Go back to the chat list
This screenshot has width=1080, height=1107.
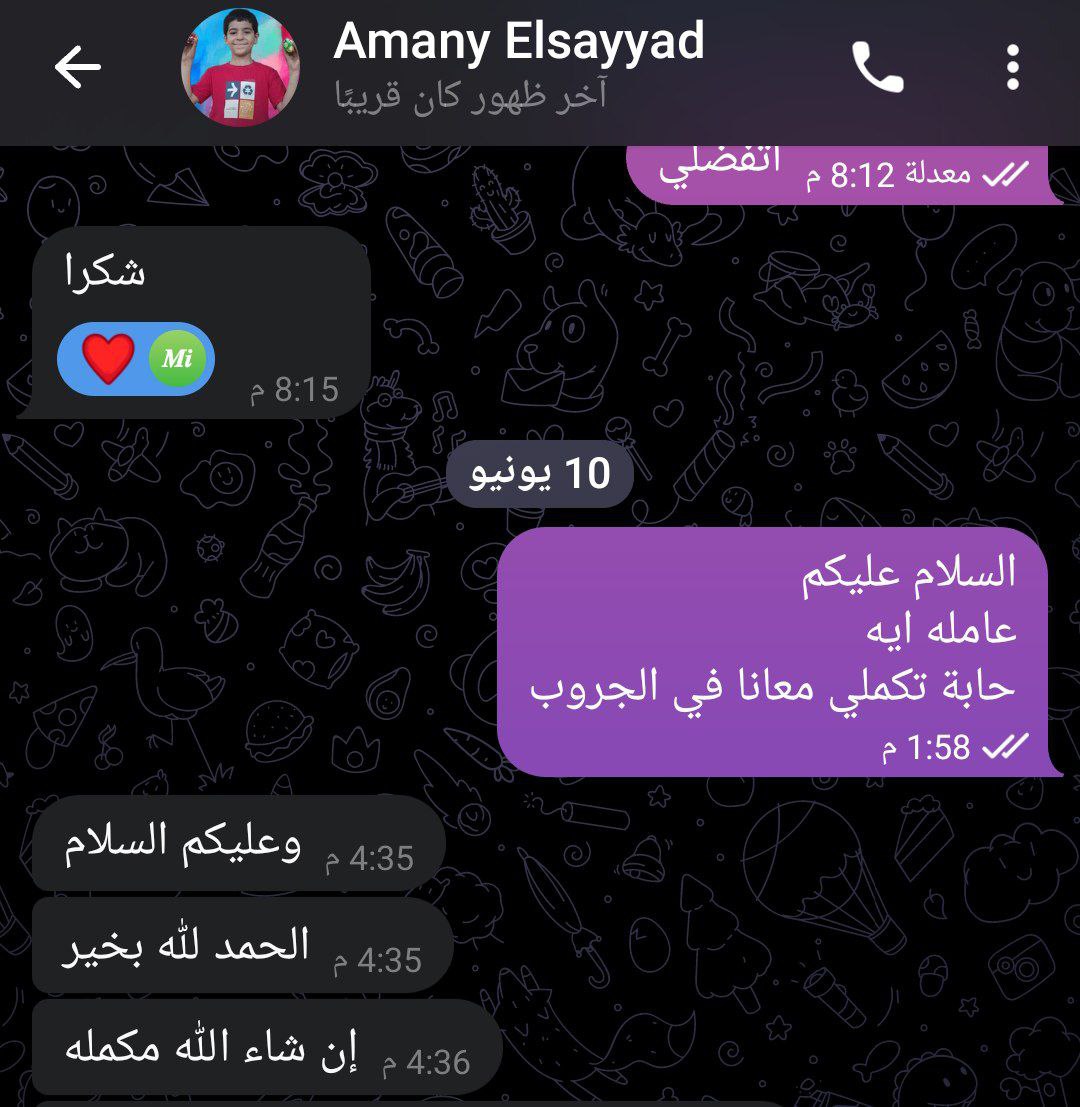[78, 68]
